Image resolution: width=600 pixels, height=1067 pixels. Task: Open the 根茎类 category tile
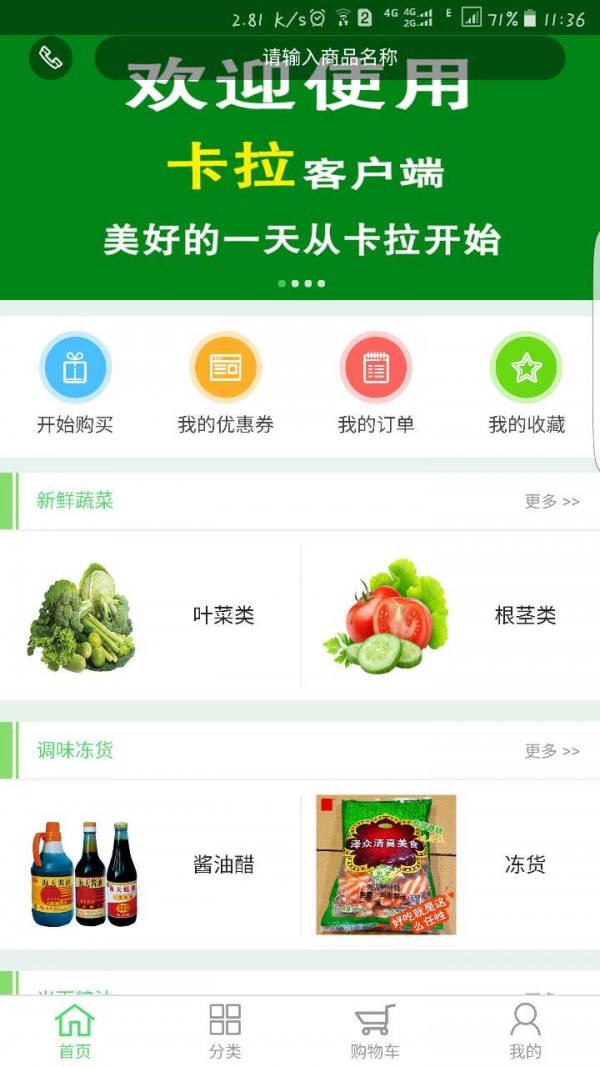pos(450,616)
